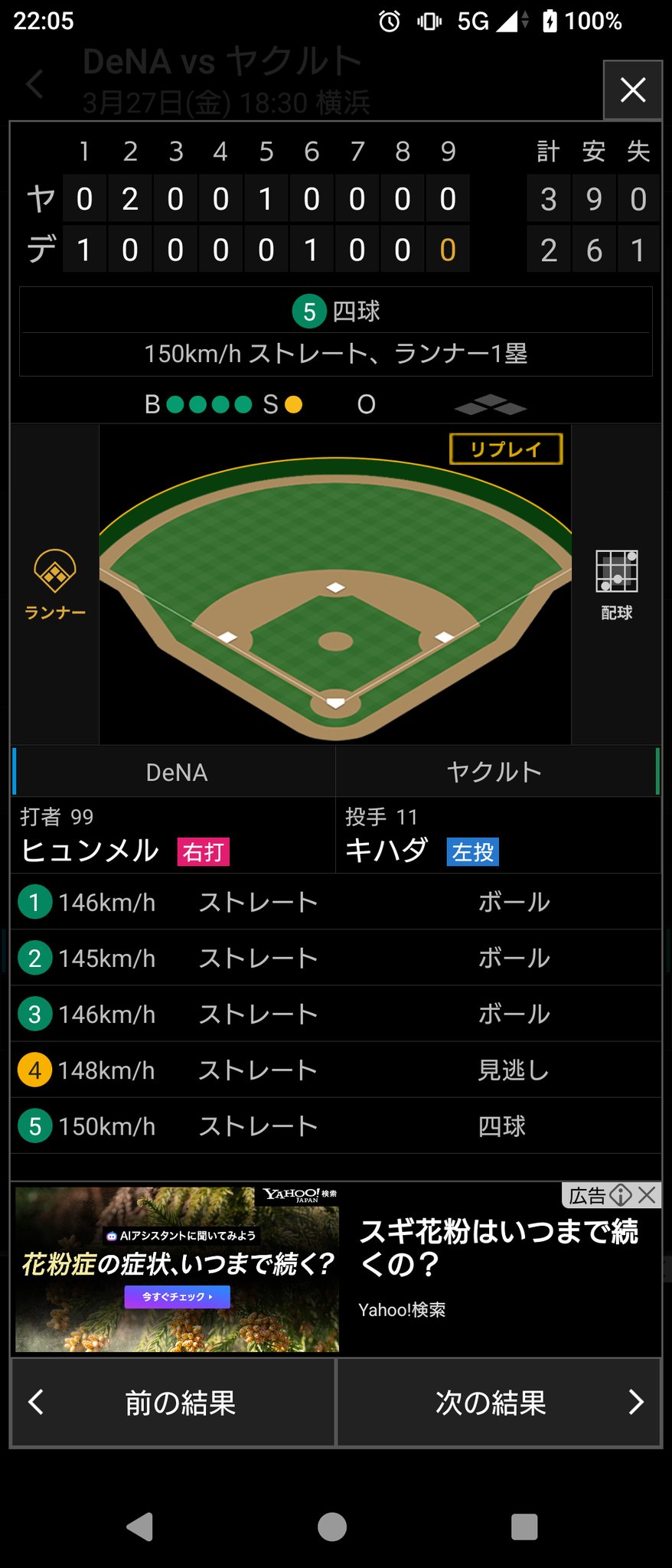Switch to ランナー runner view
The height and width of the screenshot is (1568, 672).
(54, 583)
